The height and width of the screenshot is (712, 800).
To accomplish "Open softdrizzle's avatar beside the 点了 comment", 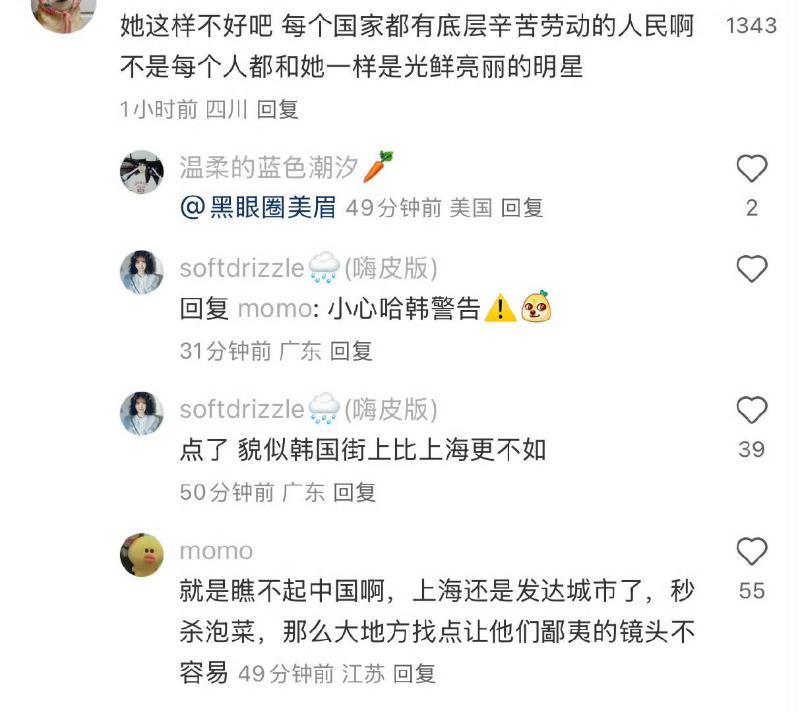I will (x=142, y=413).
